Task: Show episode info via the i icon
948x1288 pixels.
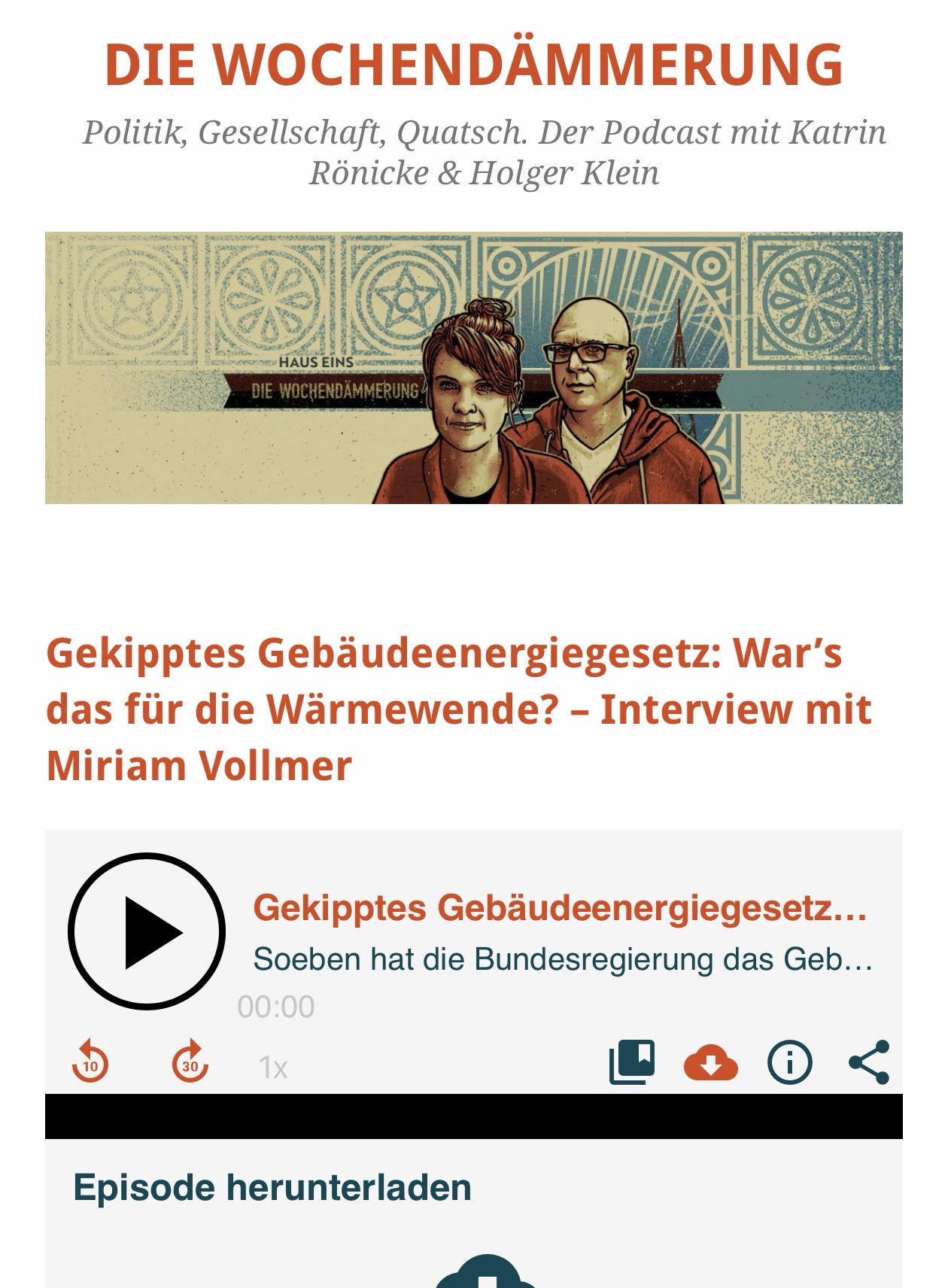Action: click(789, 1062)
